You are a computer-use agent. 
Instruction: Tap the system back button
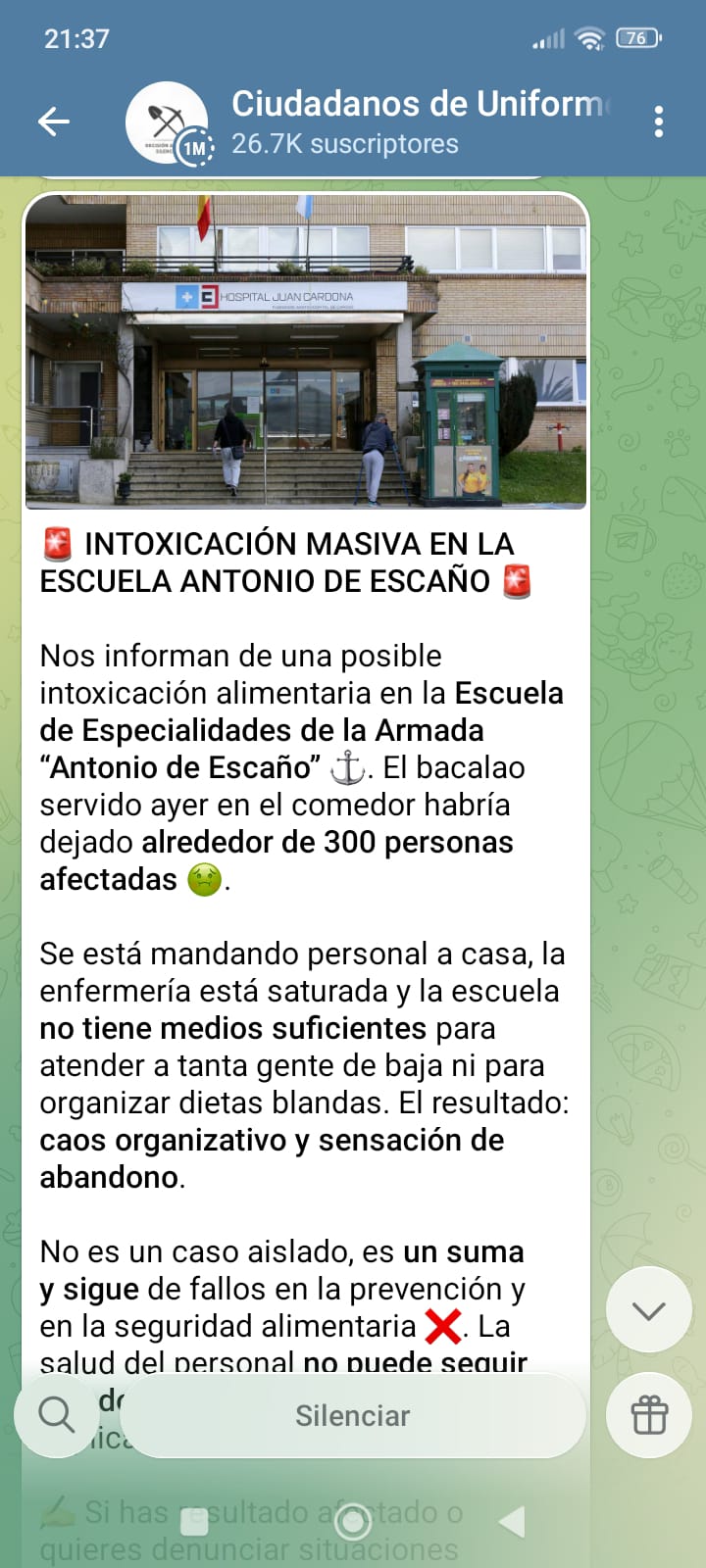pos(513,1522)
